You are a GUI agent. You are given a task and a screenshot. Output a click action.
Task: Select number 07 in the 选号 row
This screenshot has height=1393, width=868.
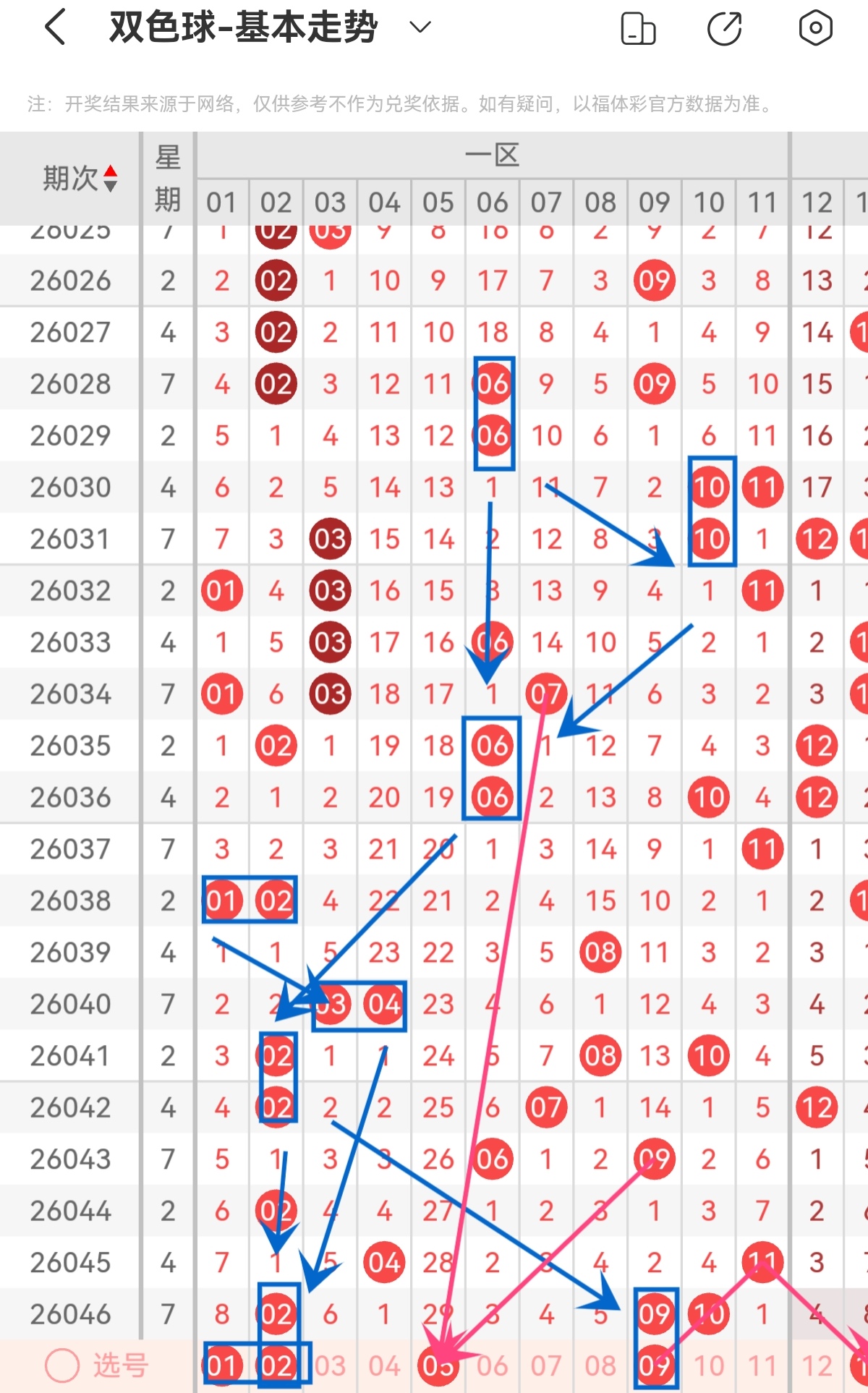547,1366
